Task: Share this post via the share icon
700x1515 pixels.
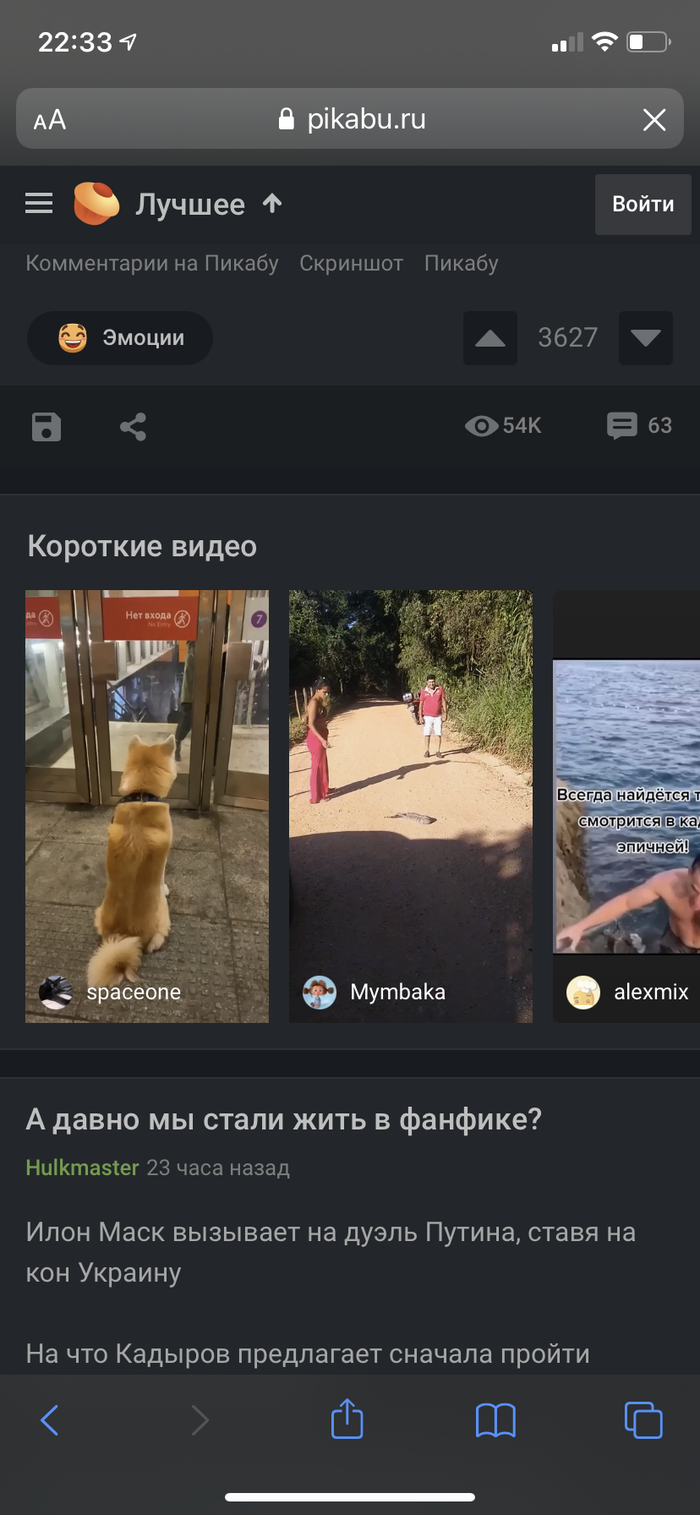Action: tap(133, 427)
